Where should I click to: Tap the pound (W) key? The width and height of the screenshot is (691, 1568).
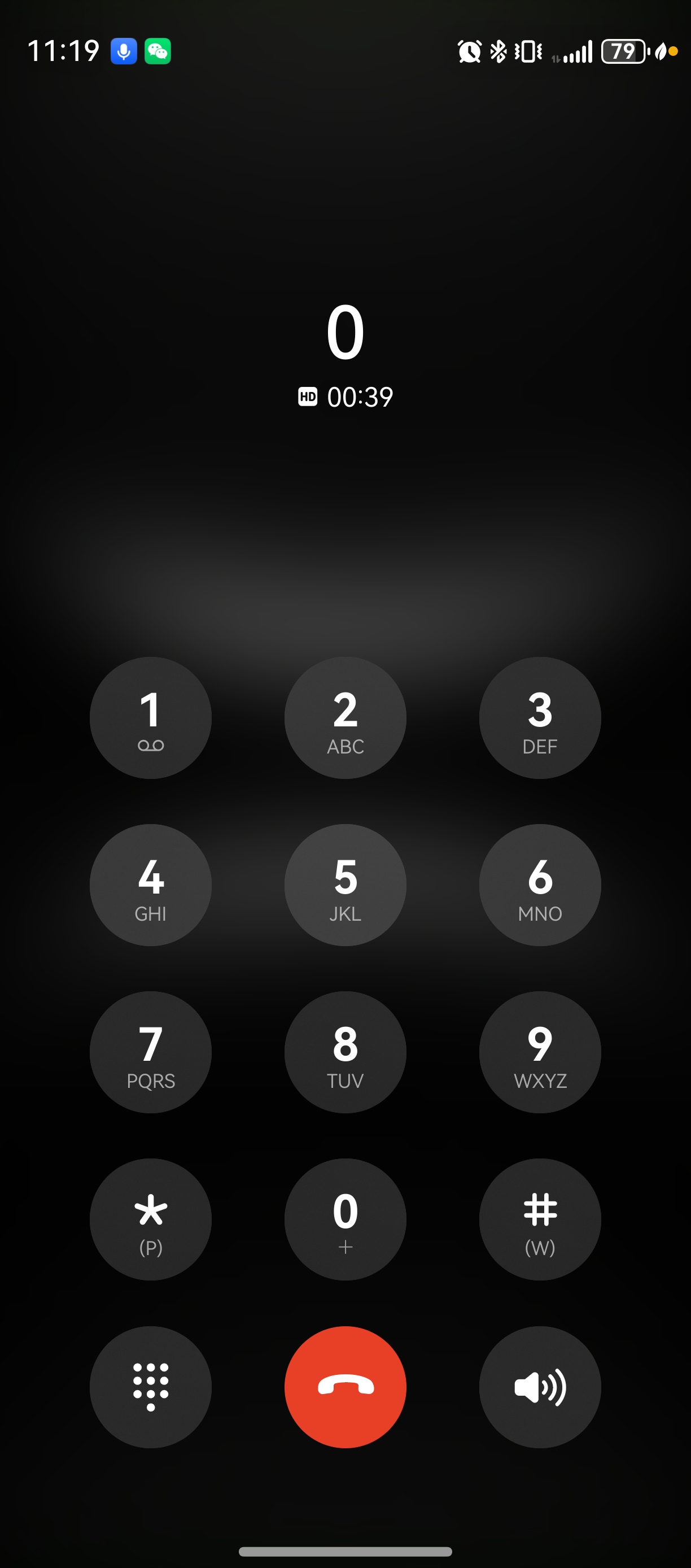[x=540, y=1220]
